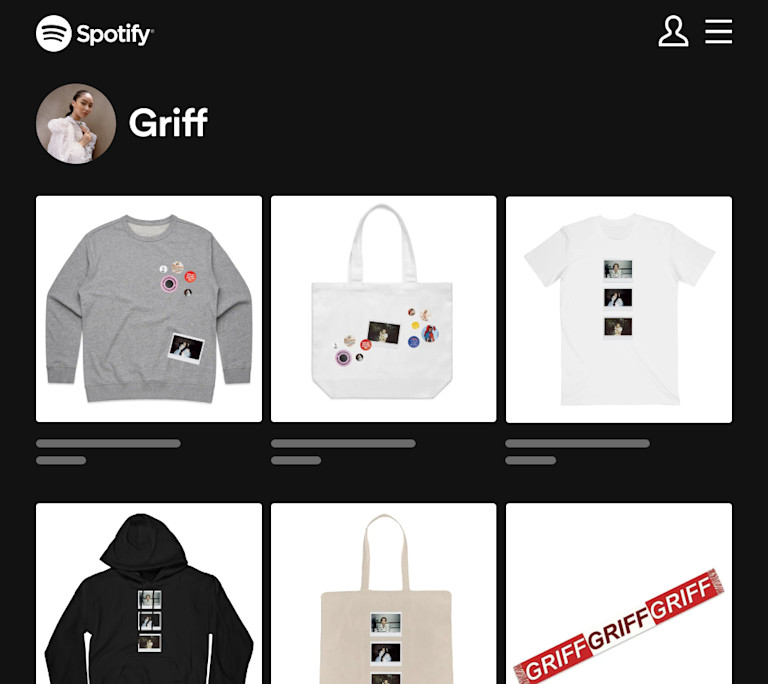The image size is (768, 684).
Task: Open the account profile icon
Action: (x=673, y=32)
